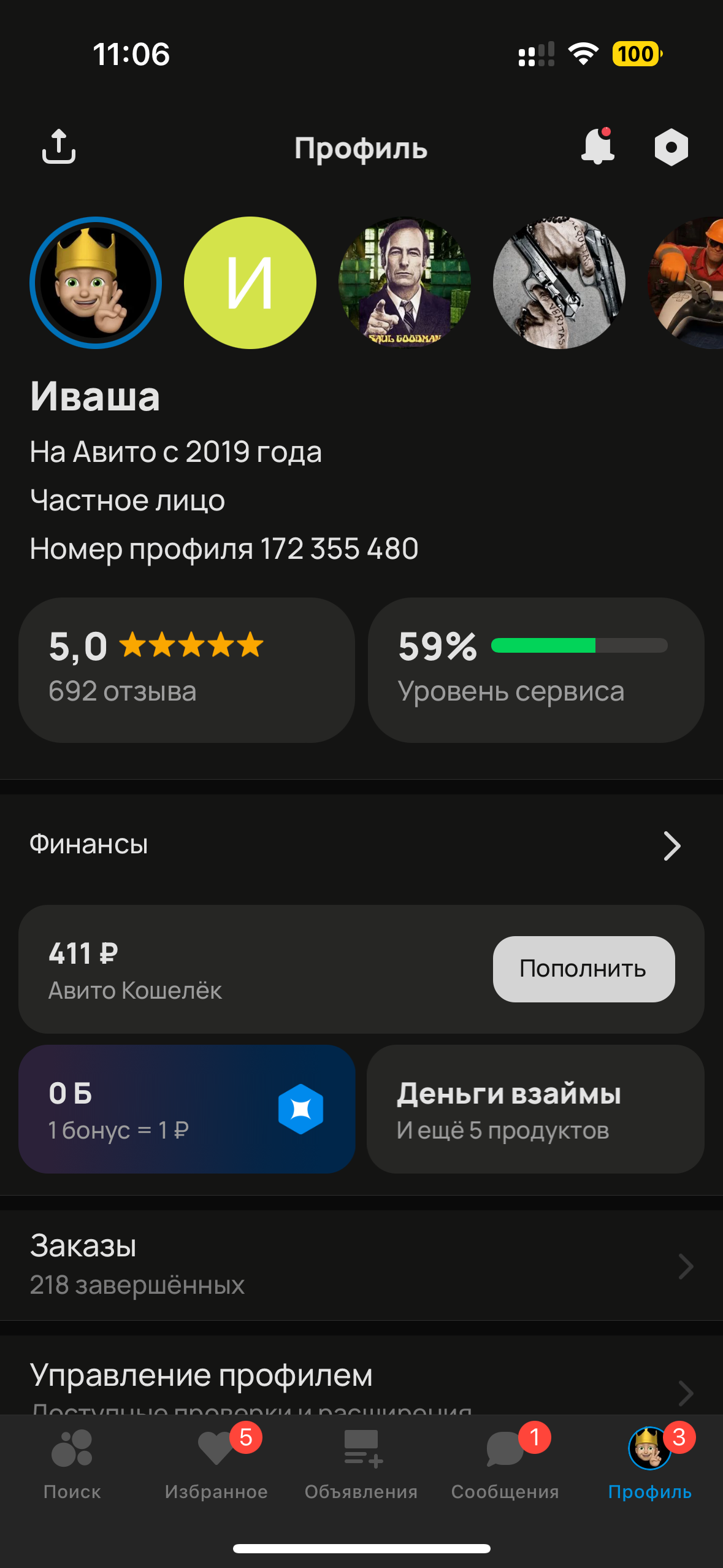
Task: Open Заказы with 218 completed
Action: (361, 1265)
